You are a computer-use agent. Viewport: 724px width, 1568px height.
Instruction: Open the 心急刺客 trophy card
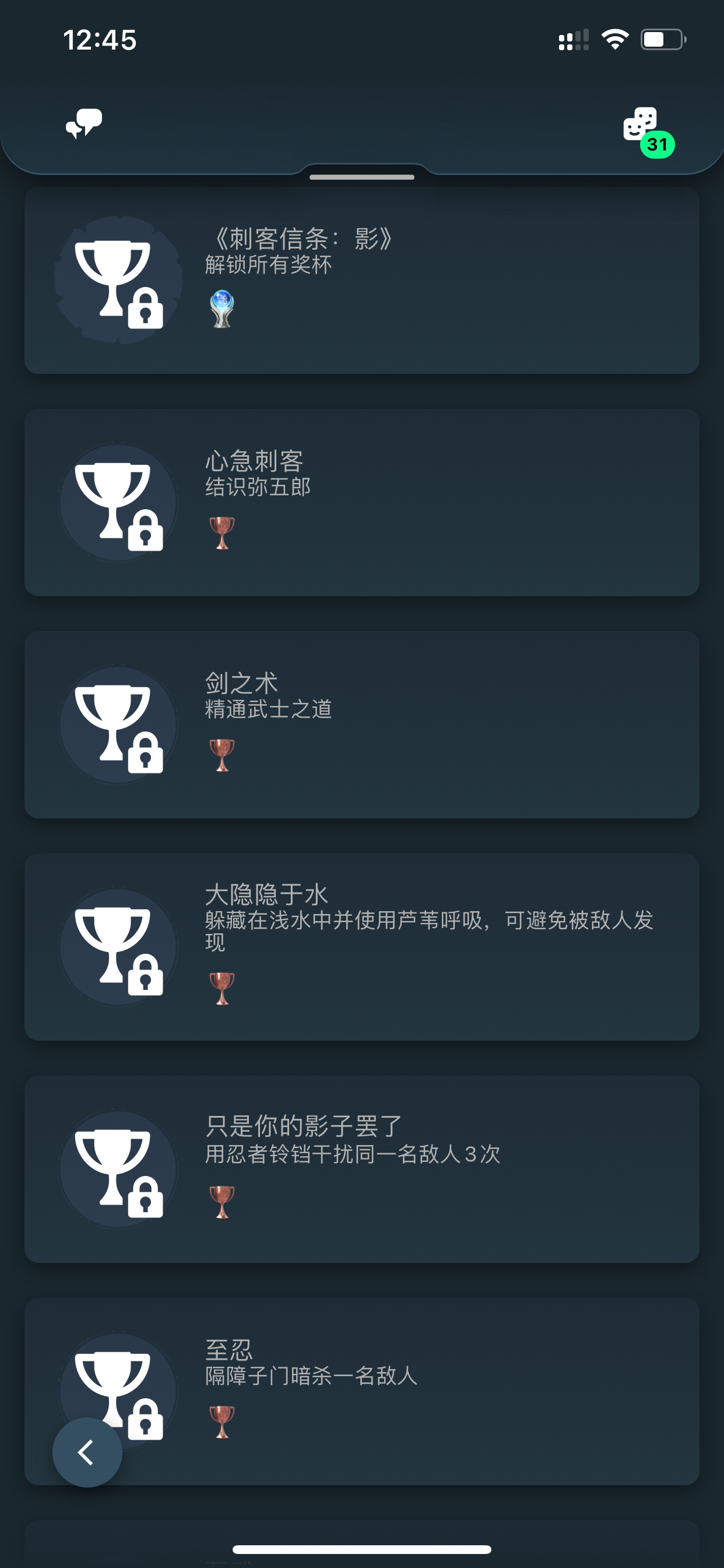(x=361, y=502)
